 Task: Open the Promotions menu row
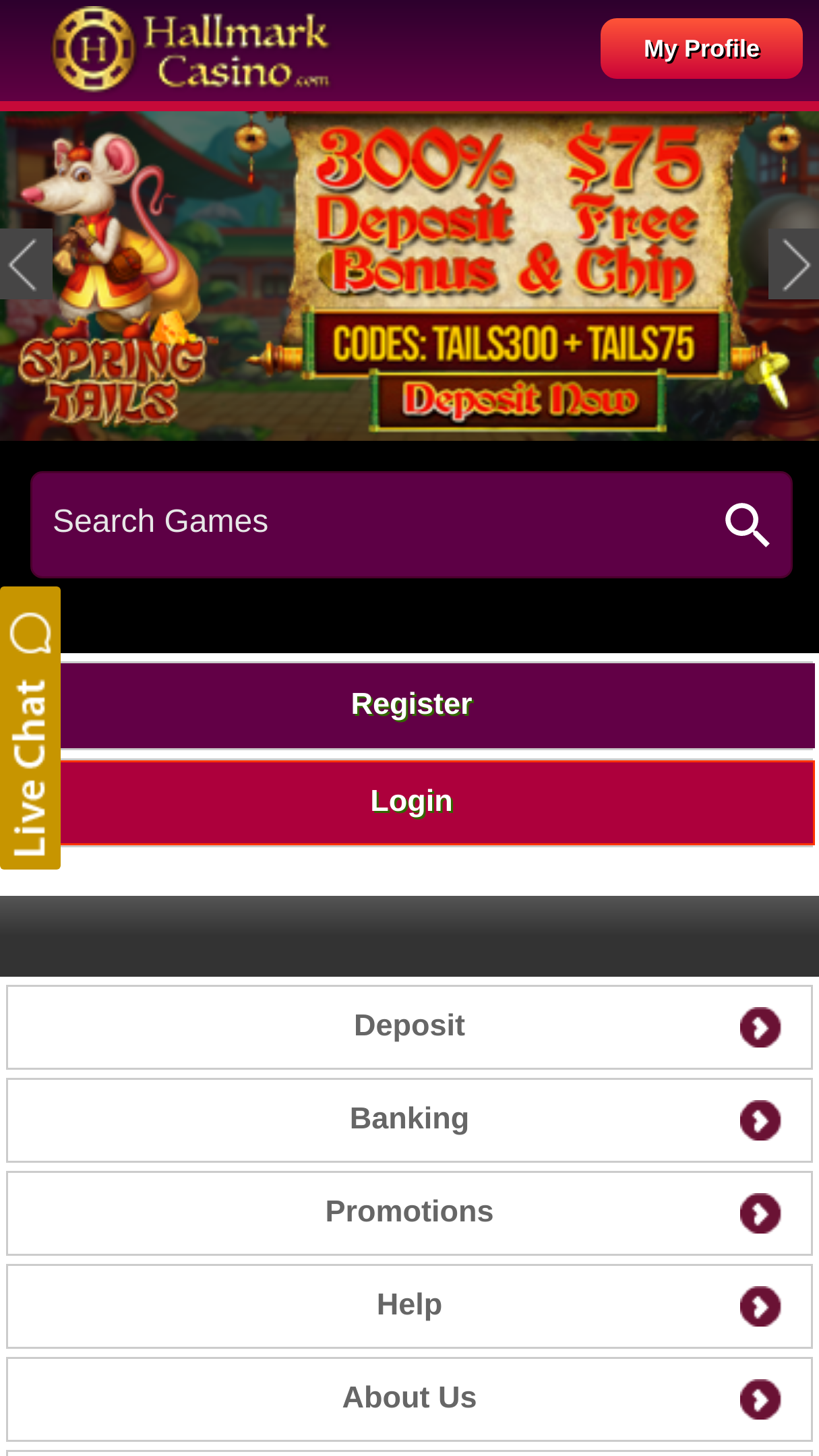coord(409,1213)
